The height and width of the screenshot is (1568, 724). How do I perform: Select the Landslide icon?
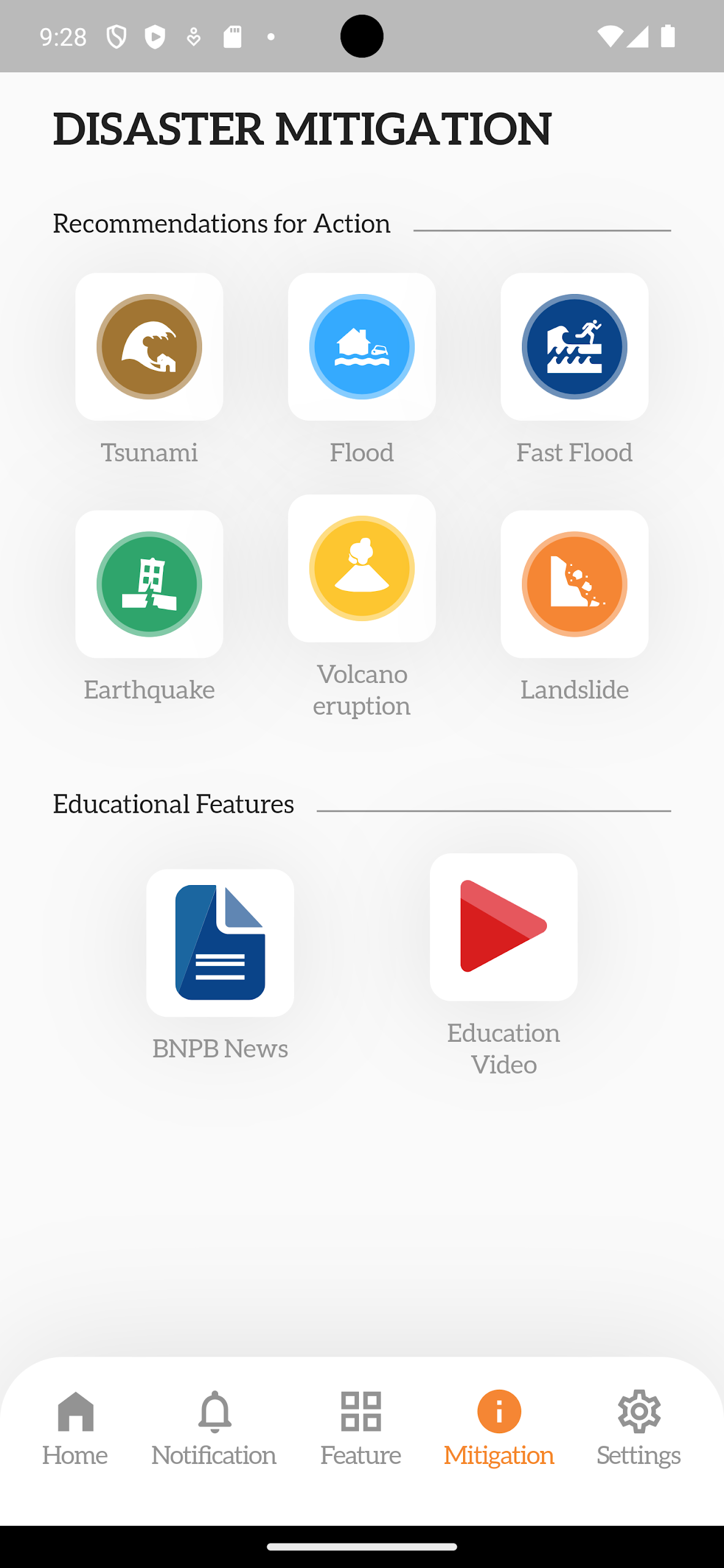[574, 584]
